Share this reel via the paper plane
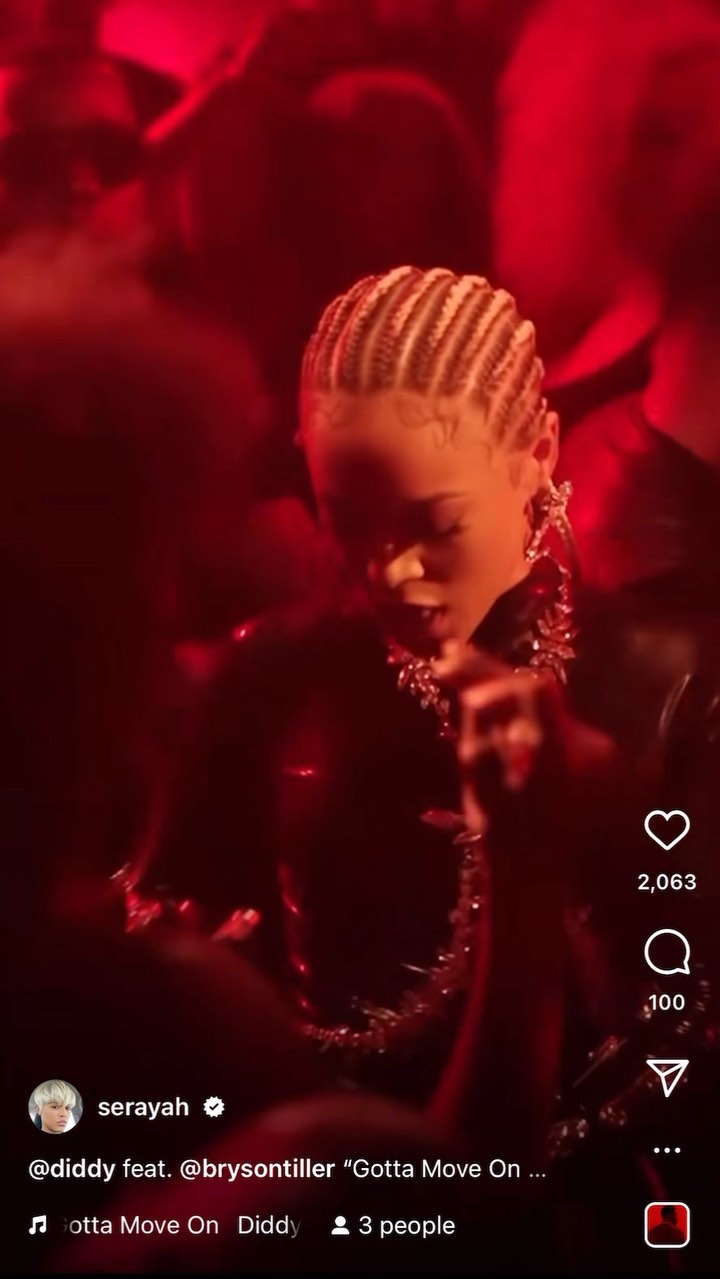 (667, 1077)
